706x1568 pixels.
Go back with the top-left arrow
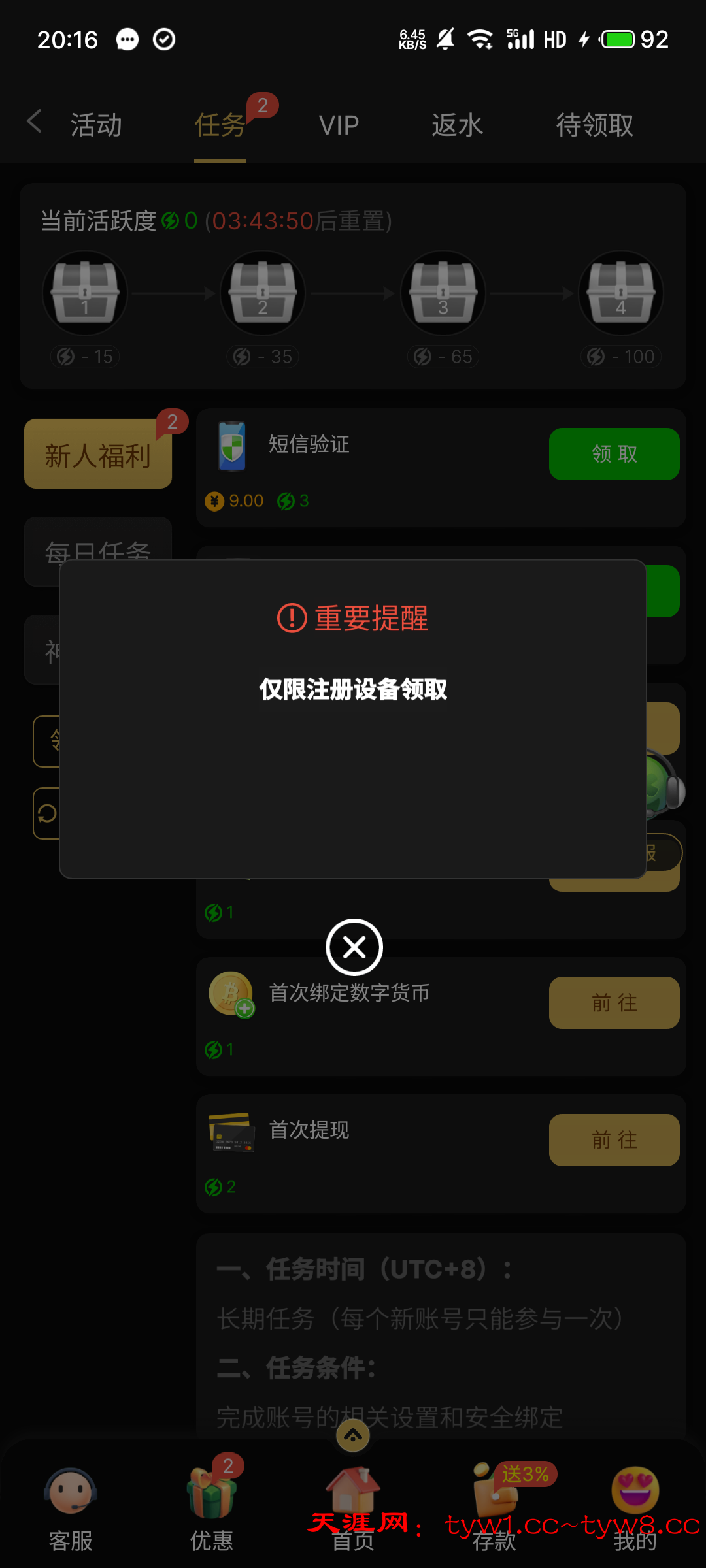(x=34, y=122)
